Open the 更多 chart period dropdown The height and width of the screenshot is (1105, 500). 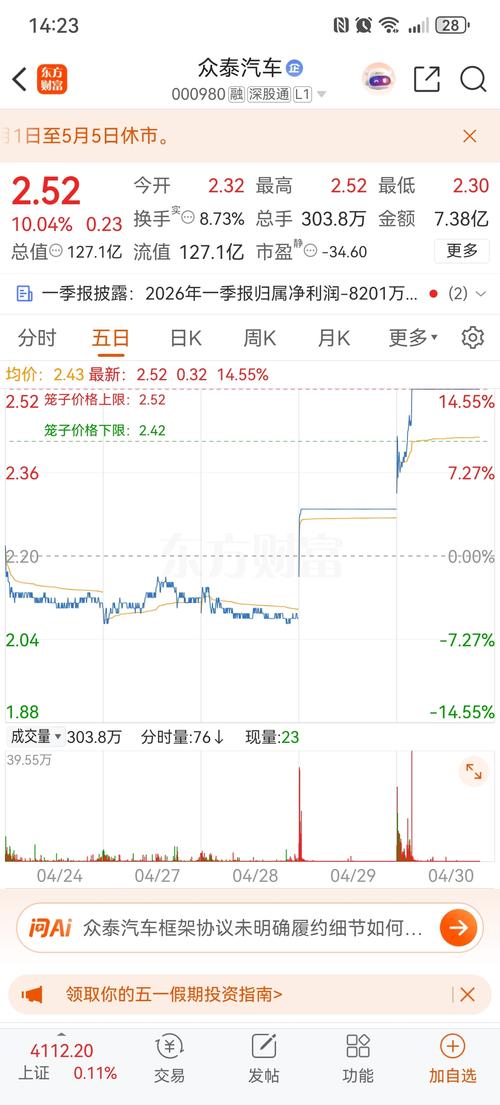click(413, 338)
